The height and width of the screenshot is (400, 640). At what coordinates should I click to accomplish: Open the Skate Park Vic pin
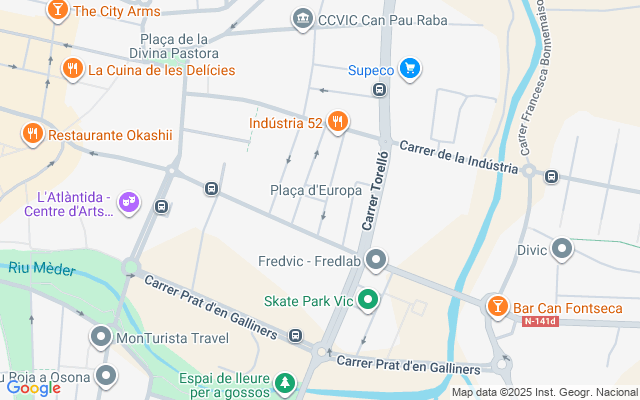coord(368,299)
